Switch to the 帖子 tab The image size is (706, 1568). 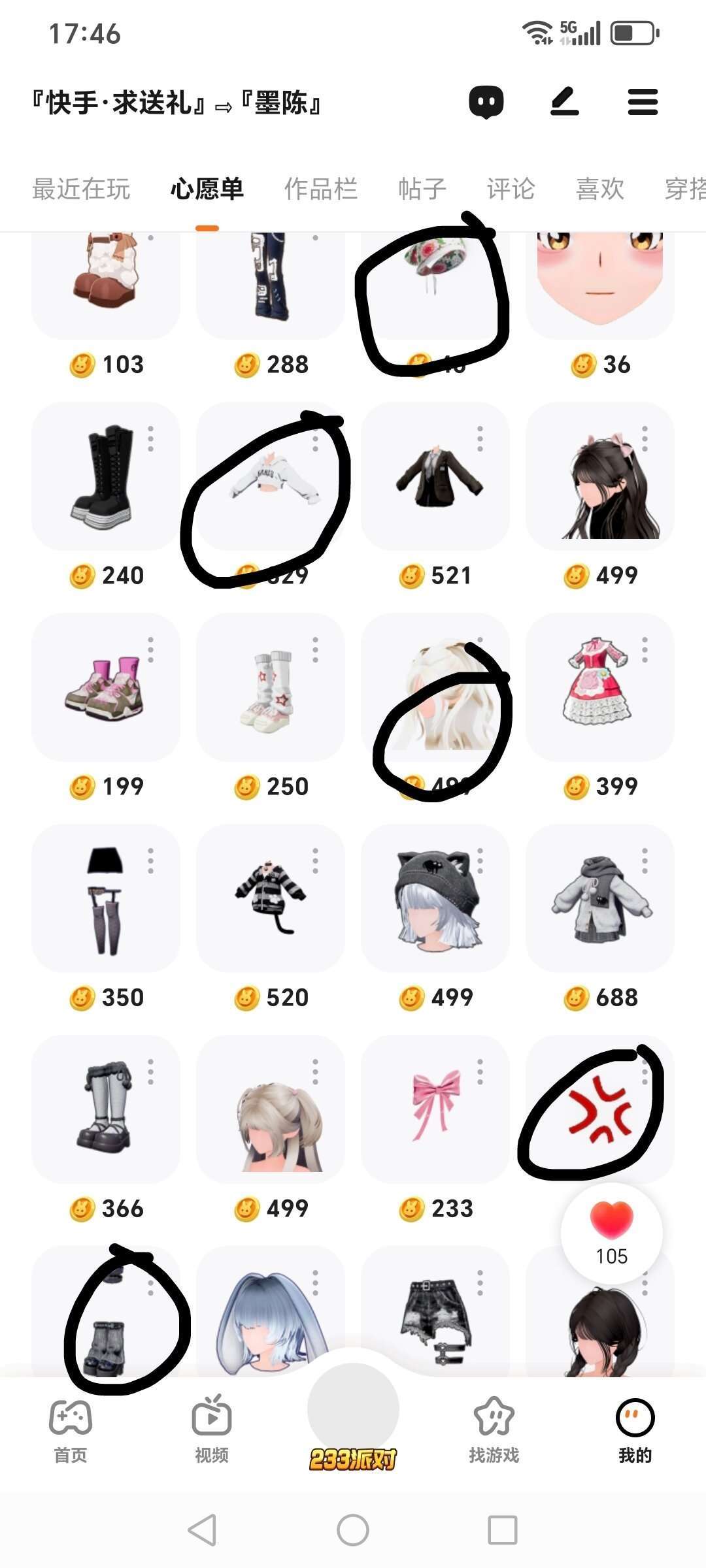pos(422,189)
